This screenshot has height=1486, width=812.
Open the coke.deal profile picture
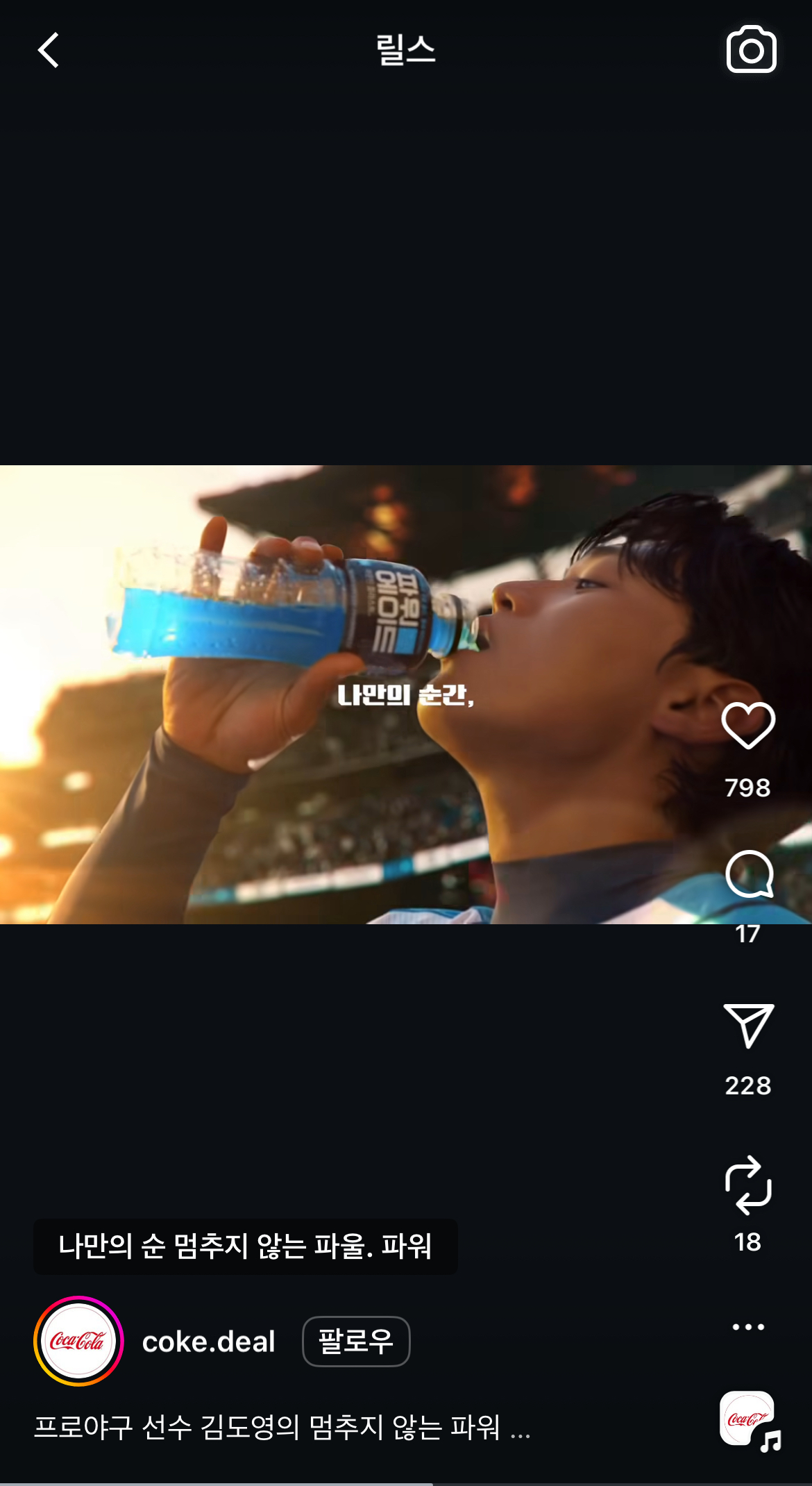[78, 1341]
